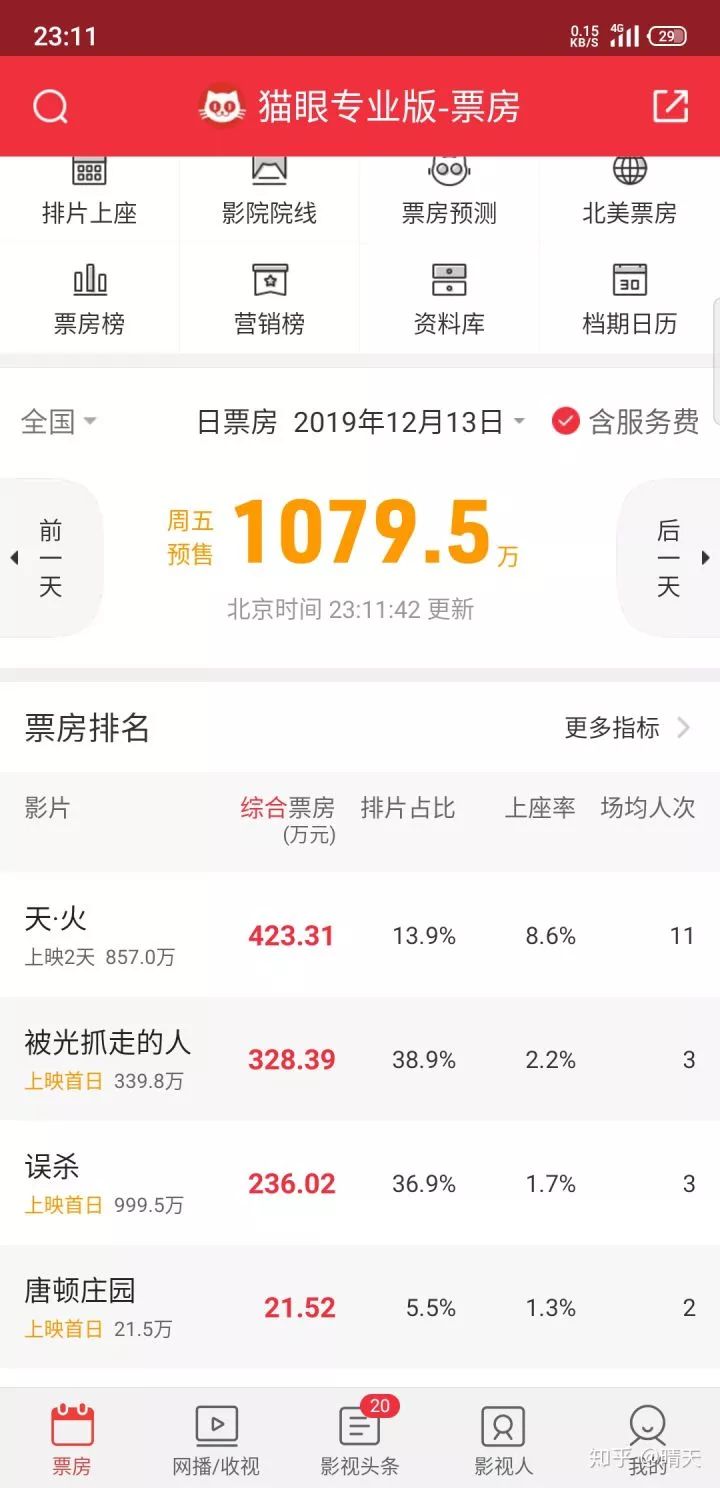Open 资料库 database

[449, 299]
